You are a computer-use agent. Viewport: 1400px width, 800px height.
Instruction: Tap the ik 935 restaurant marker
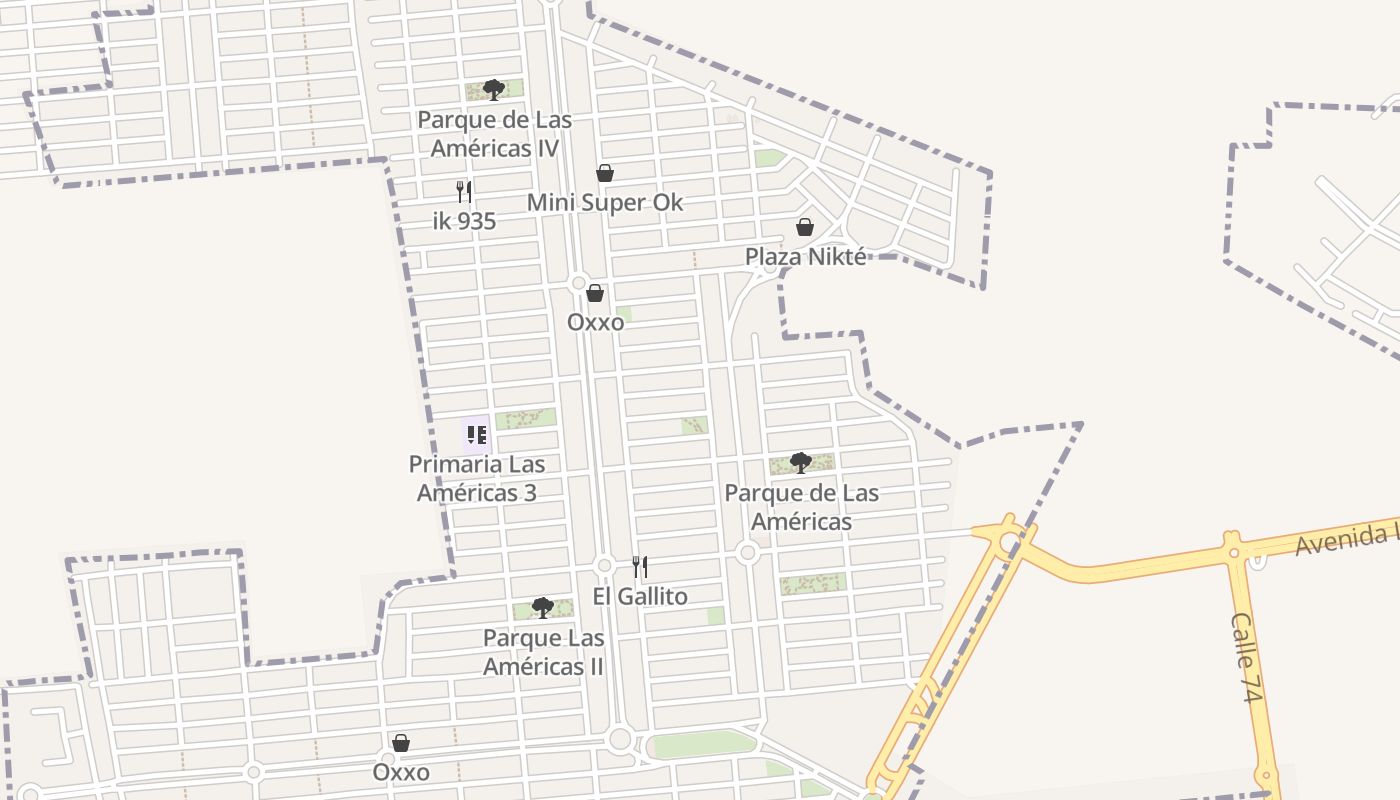[x=464, y=191]
